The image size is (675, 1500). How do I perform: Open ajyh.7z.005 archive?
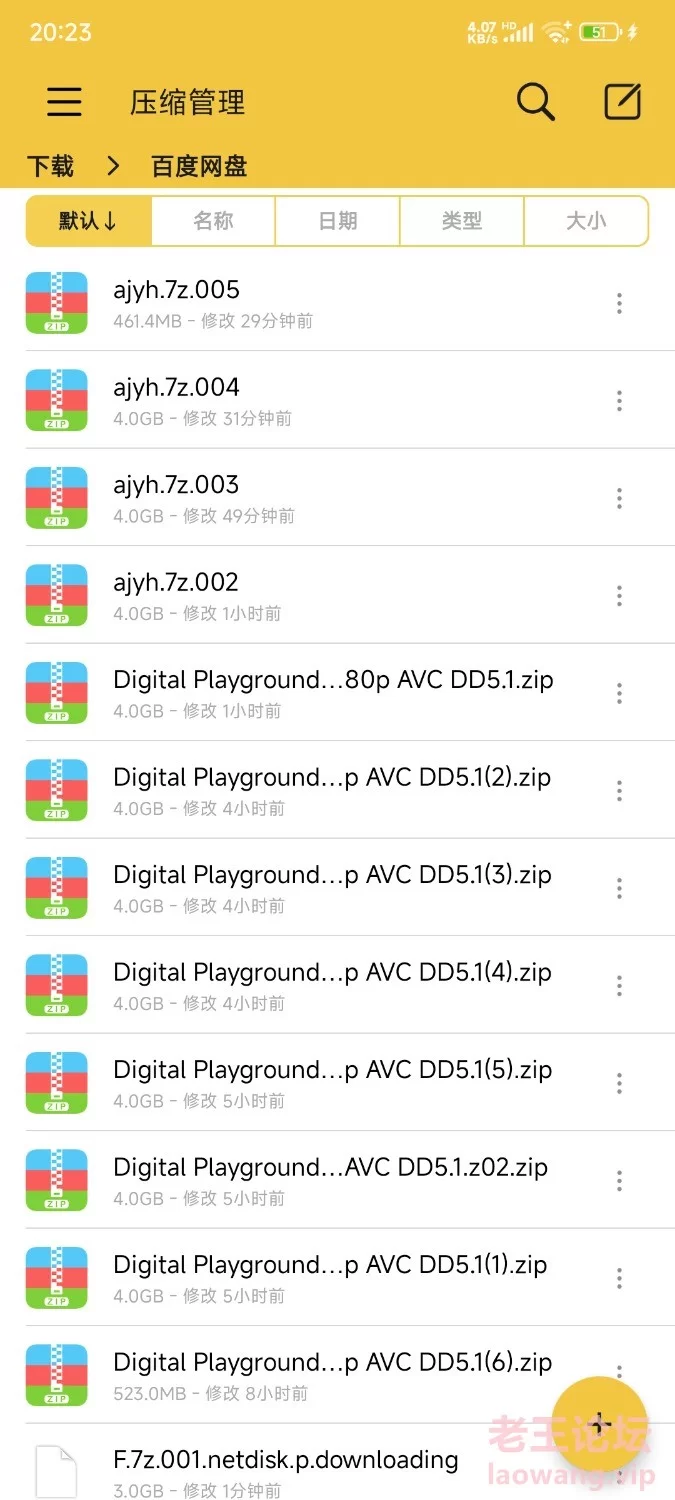click(176, 302)
